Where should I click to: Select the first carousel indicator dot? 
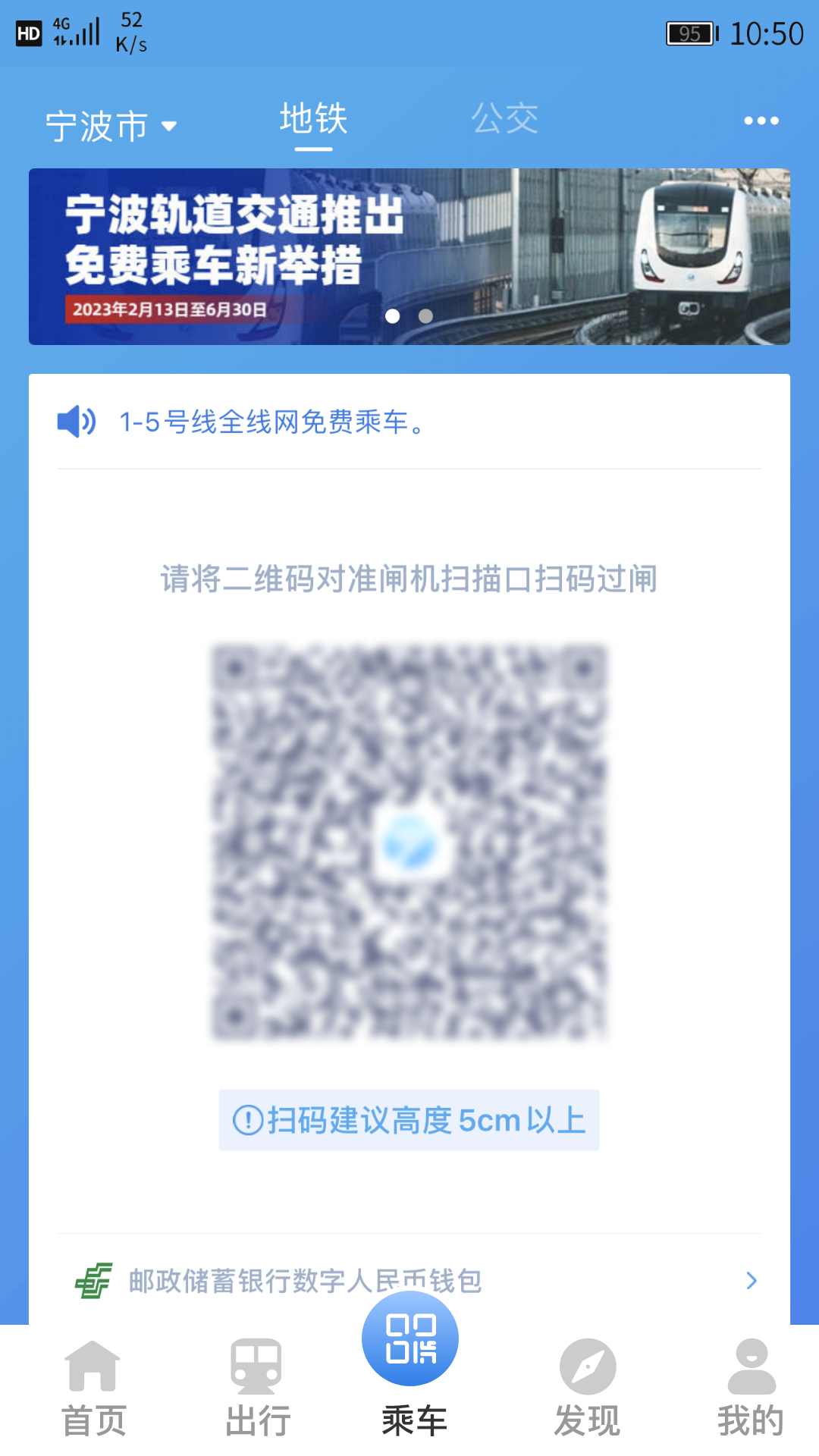[393, 316]
